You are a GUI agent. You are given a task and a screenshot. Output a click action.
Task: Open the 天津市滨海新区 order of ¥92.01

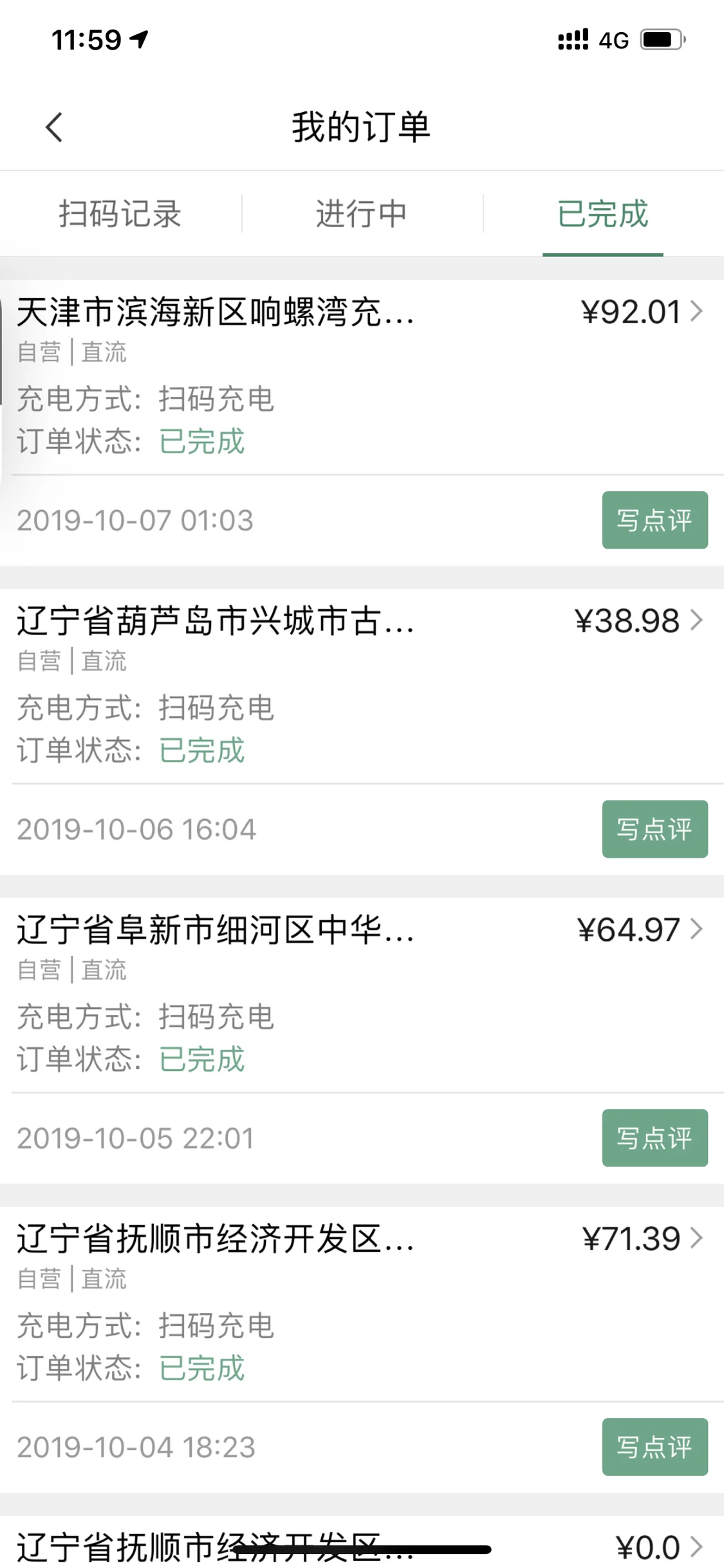pos(362,377)
